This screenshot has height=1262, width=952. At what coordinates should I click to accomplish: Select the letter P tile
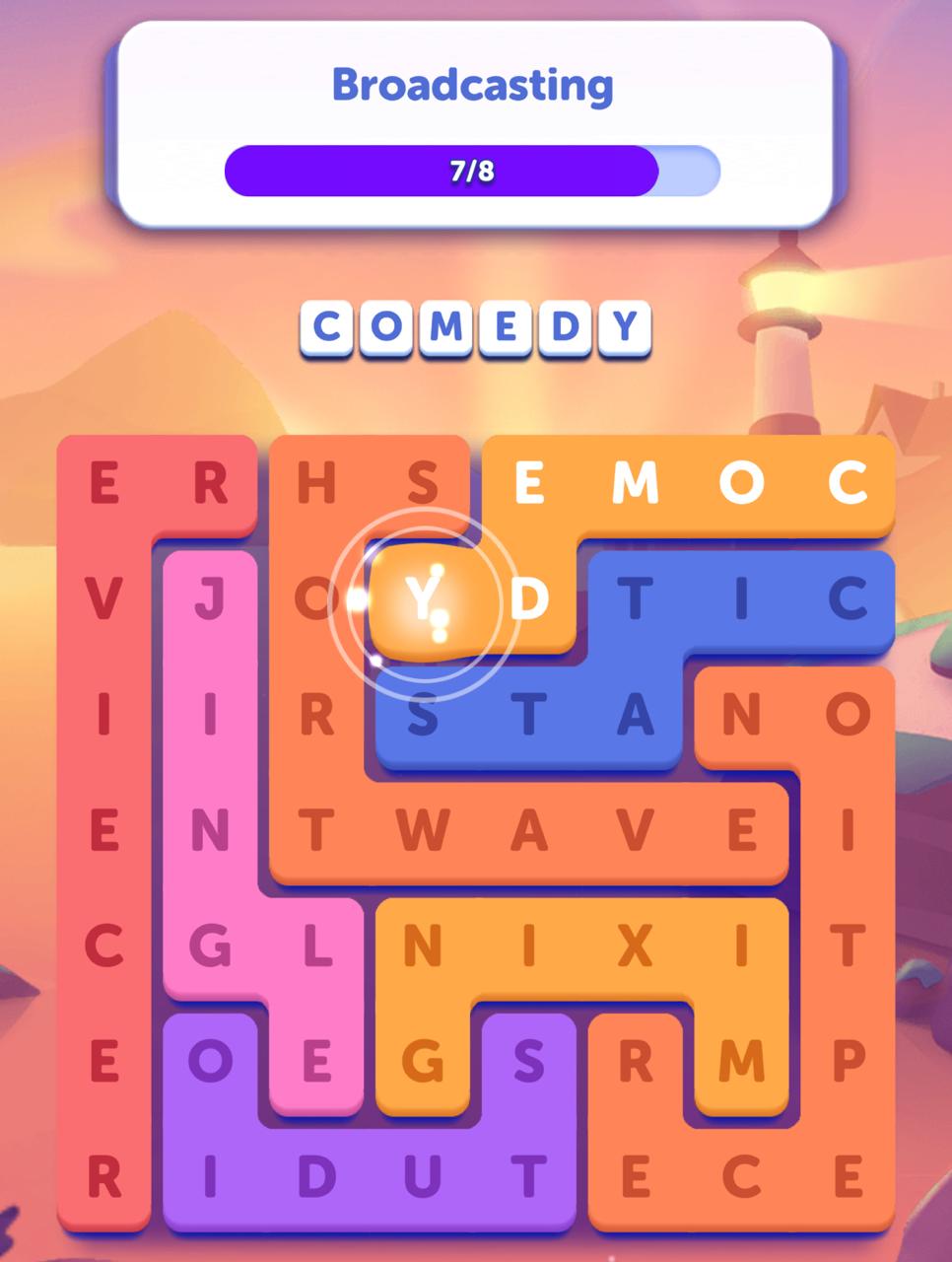pyautogui.click(x=848, y=1061)
